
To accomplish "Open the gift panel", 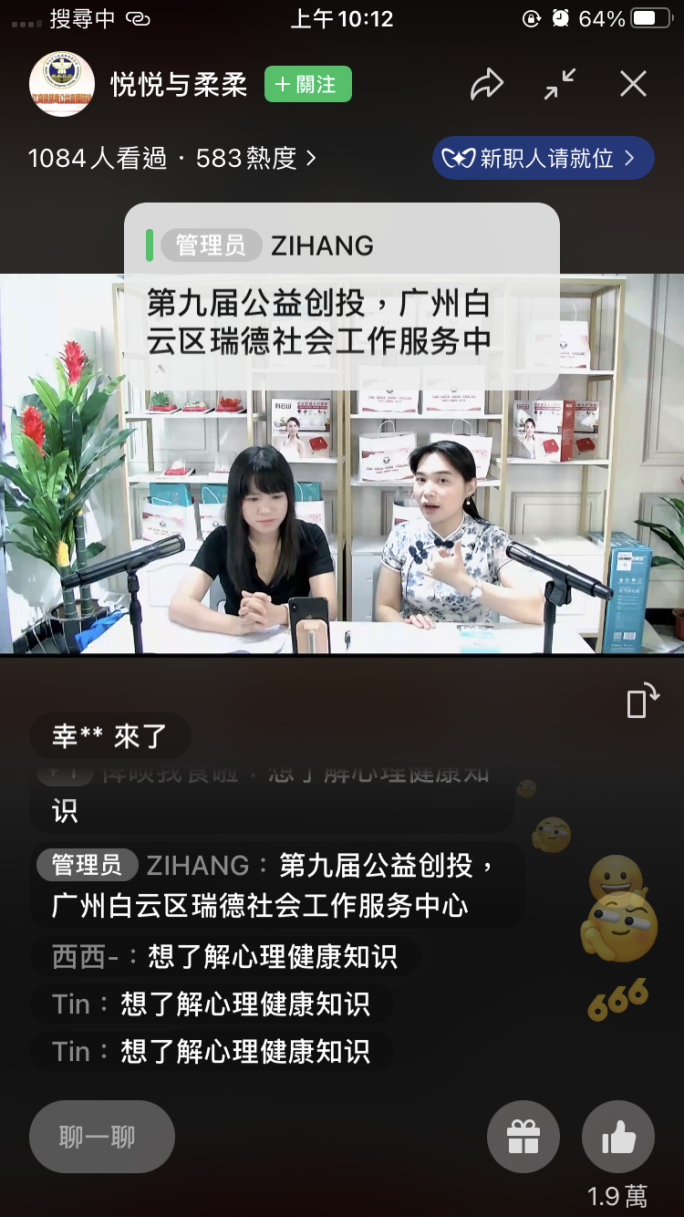I will click(x=523, y=1137).
